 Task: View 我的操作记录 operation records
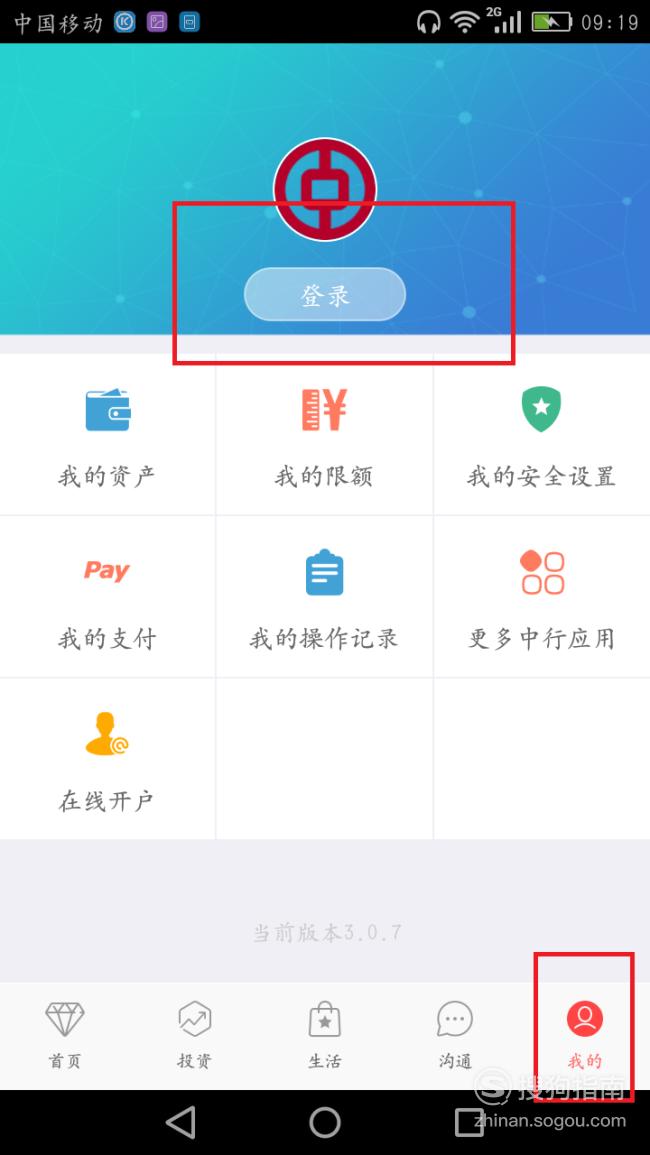tap(324, 597)
